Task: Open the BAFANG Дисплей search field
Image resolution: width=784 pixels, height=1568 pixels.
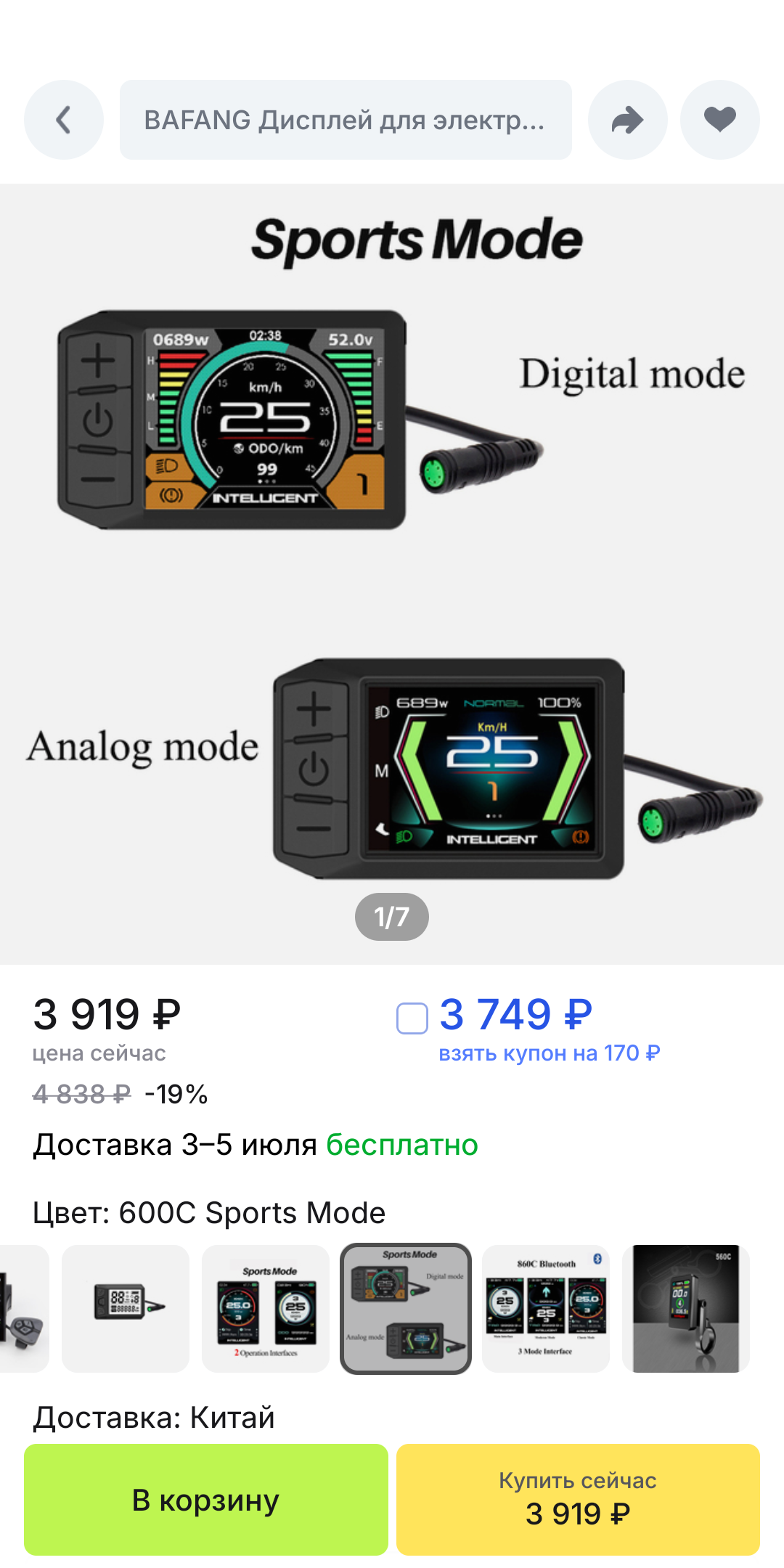Action: pos(346,120)
